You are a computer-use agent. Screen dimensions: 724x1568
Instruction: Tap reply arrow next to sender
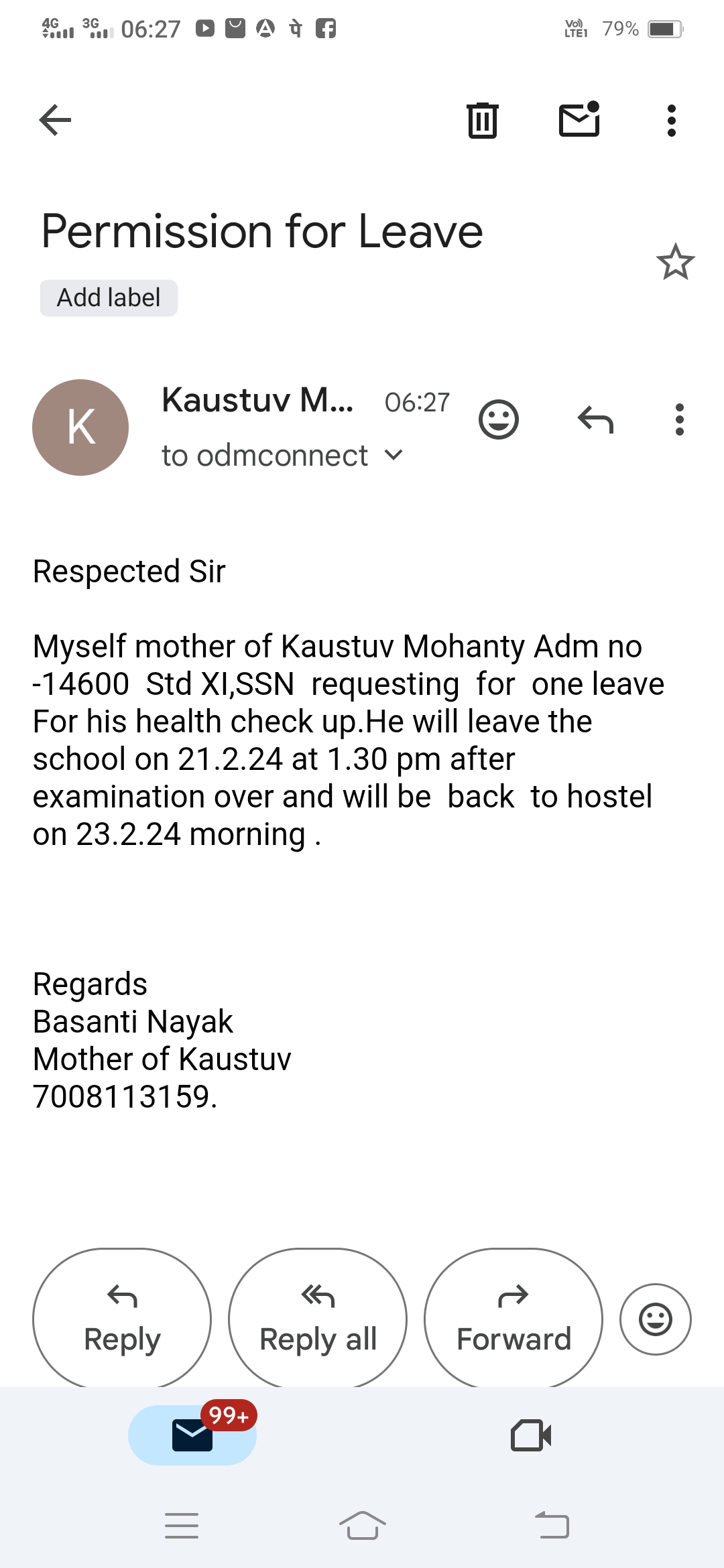(x=595, y=420)
